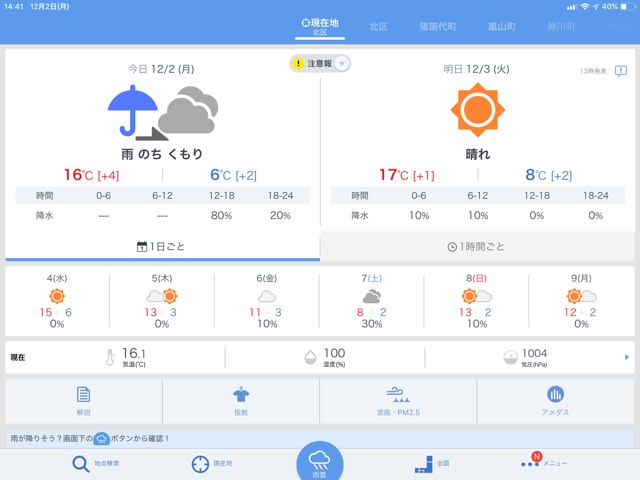
Task: Open forecast for 9(月)
Action: pyautogui.click(x=581, y=302)
